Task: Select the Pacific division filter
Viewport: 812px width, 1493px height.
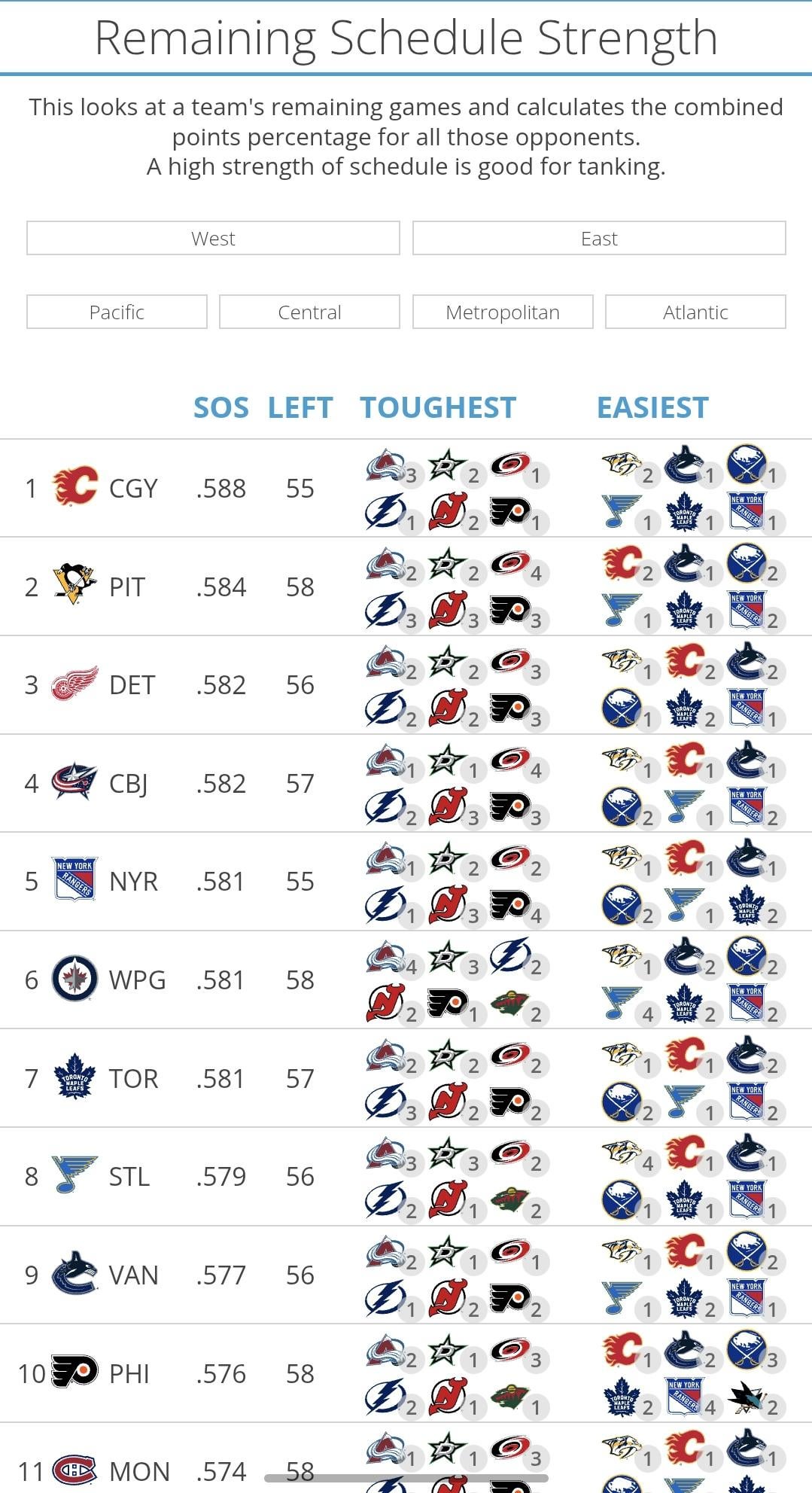Action: tap(117, 312)
